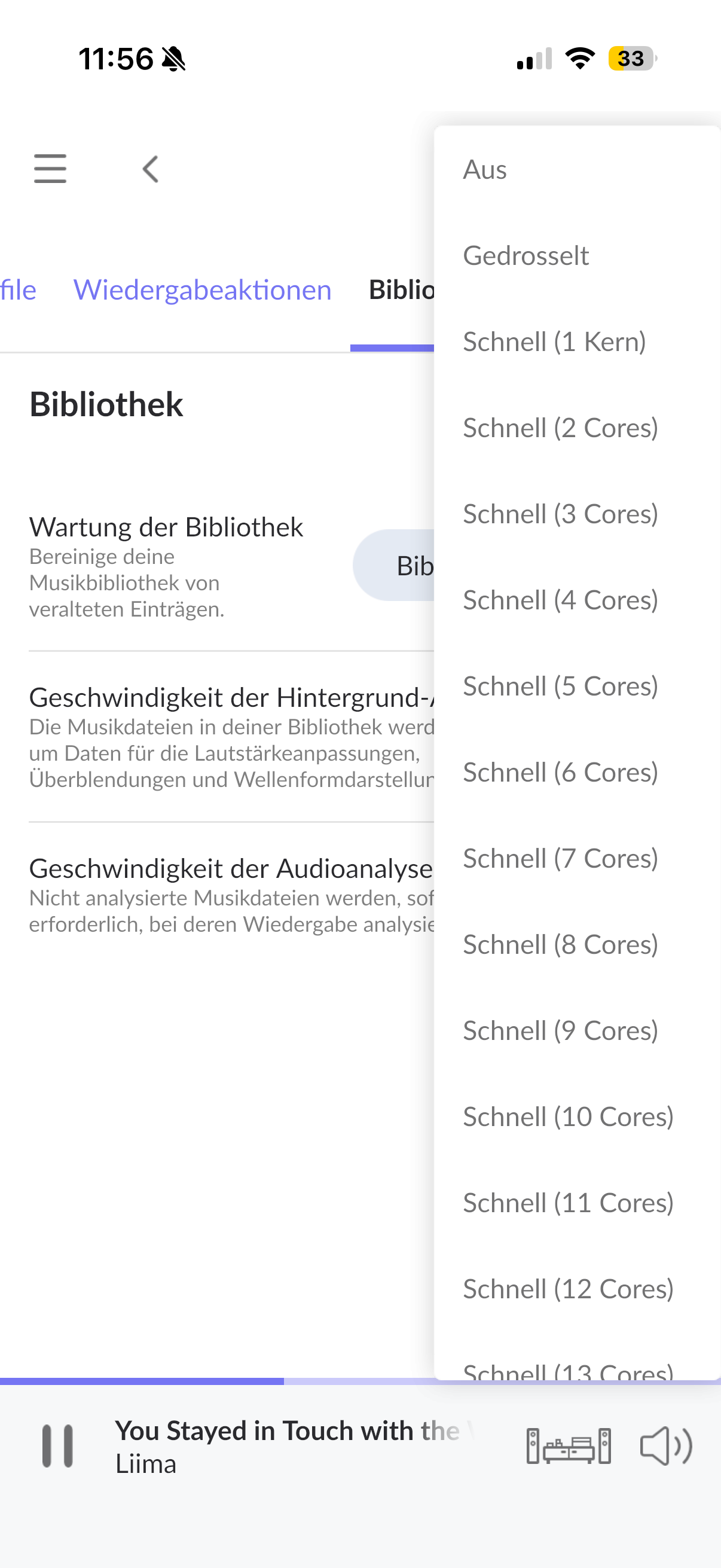Screen dimensions: 721x1568
Task: Choose Schnell (6 Cores)
Action: point(577,772)
